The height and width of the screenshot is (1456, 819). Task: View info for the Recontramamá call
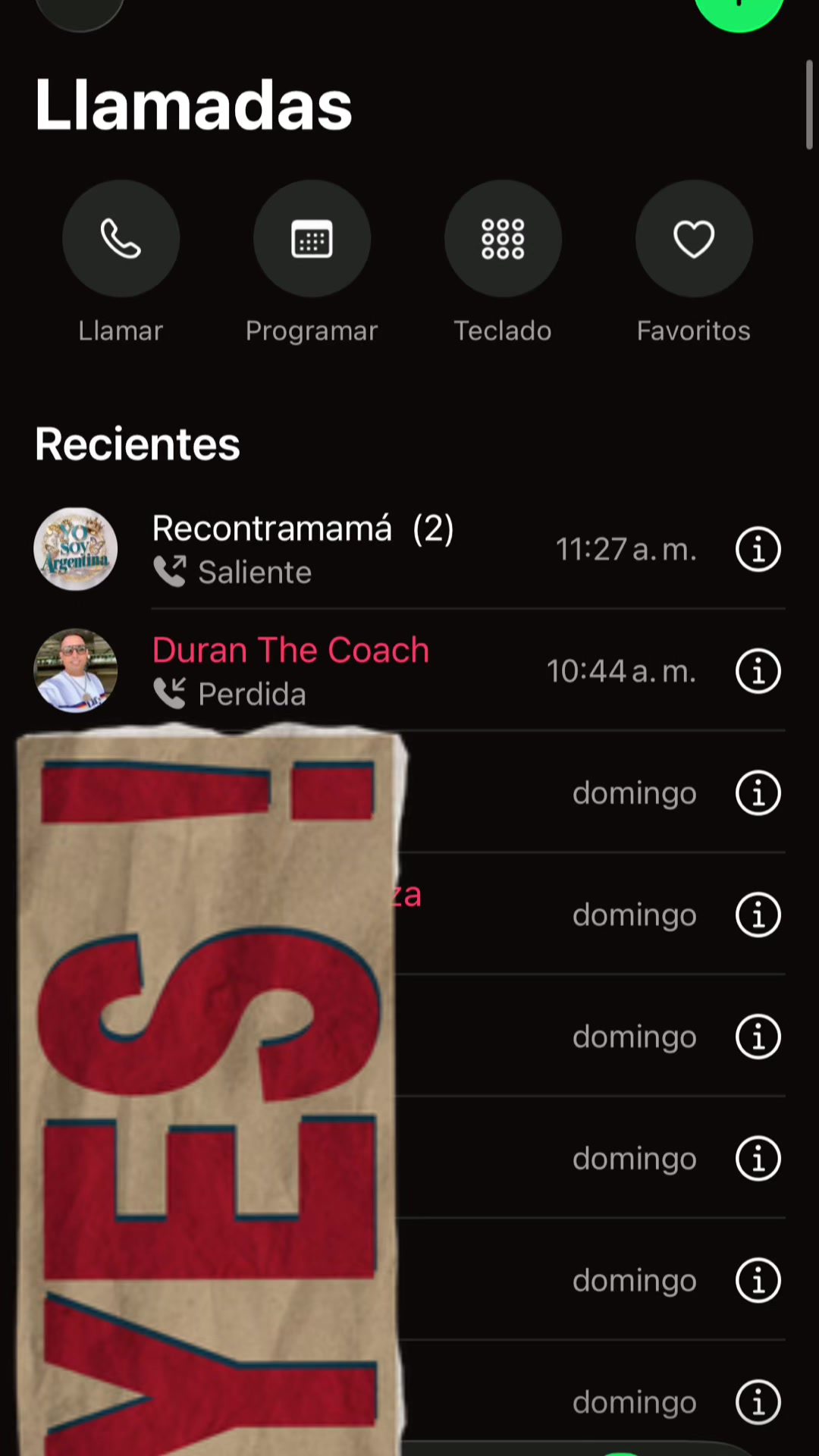tap(758, 549)
